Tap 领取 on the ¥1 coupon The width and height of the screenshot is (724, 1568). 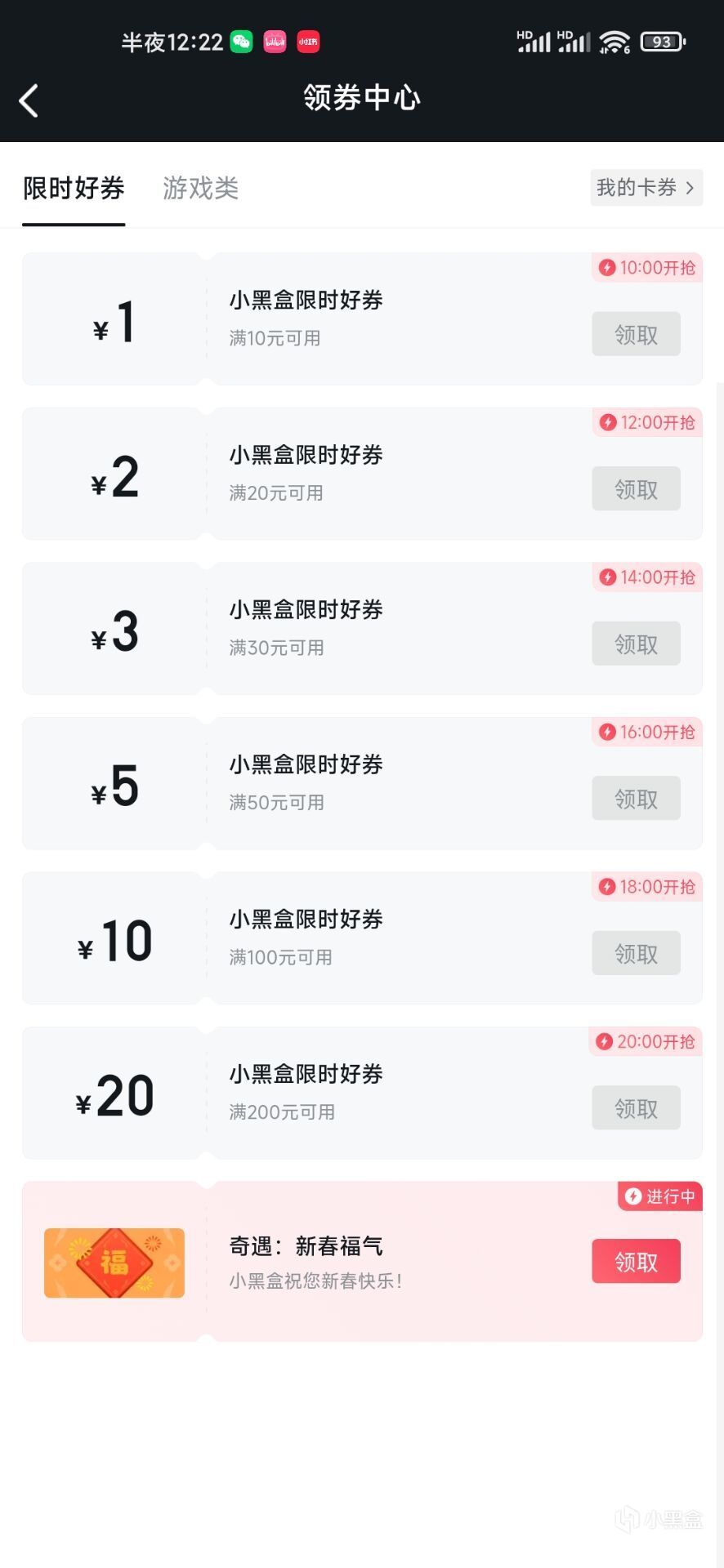point(636,334)
